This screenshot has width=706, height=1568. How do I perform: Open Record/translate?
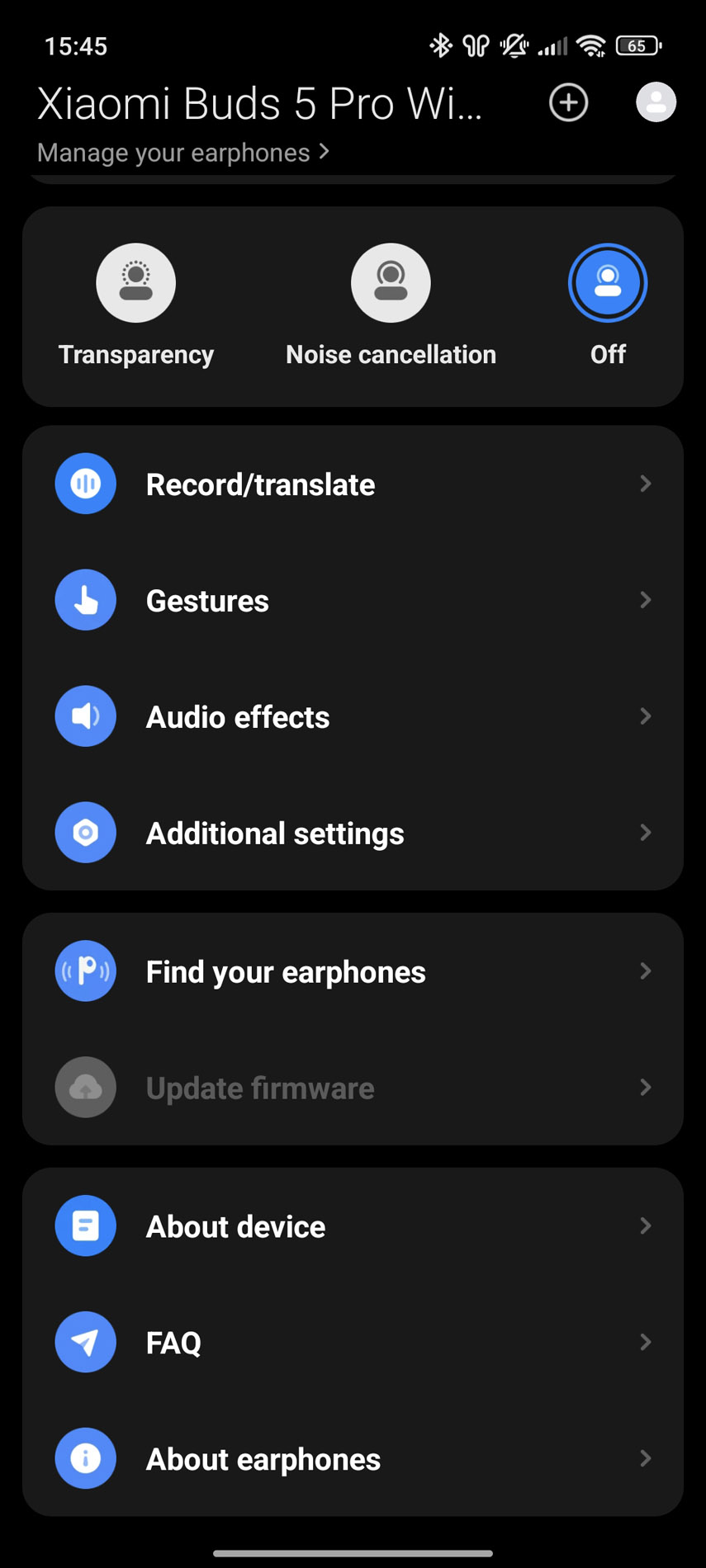pos(353,484)
